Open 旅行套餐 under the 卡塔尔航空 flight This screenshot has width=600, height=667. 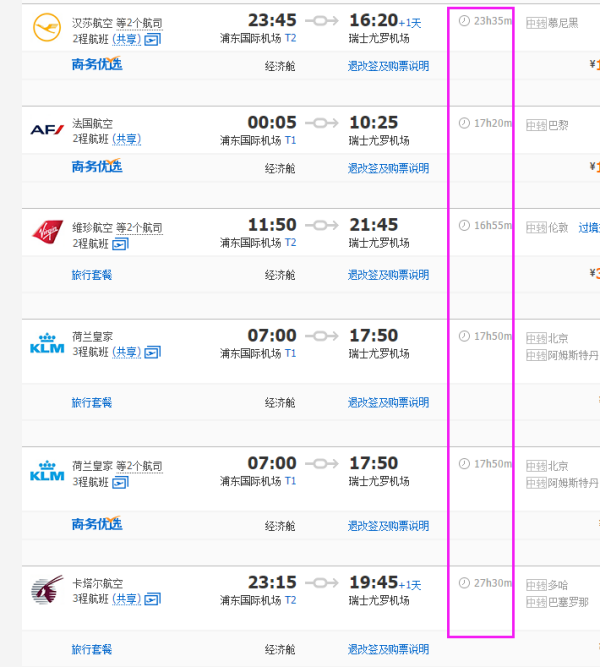click(x=92, y=650)
